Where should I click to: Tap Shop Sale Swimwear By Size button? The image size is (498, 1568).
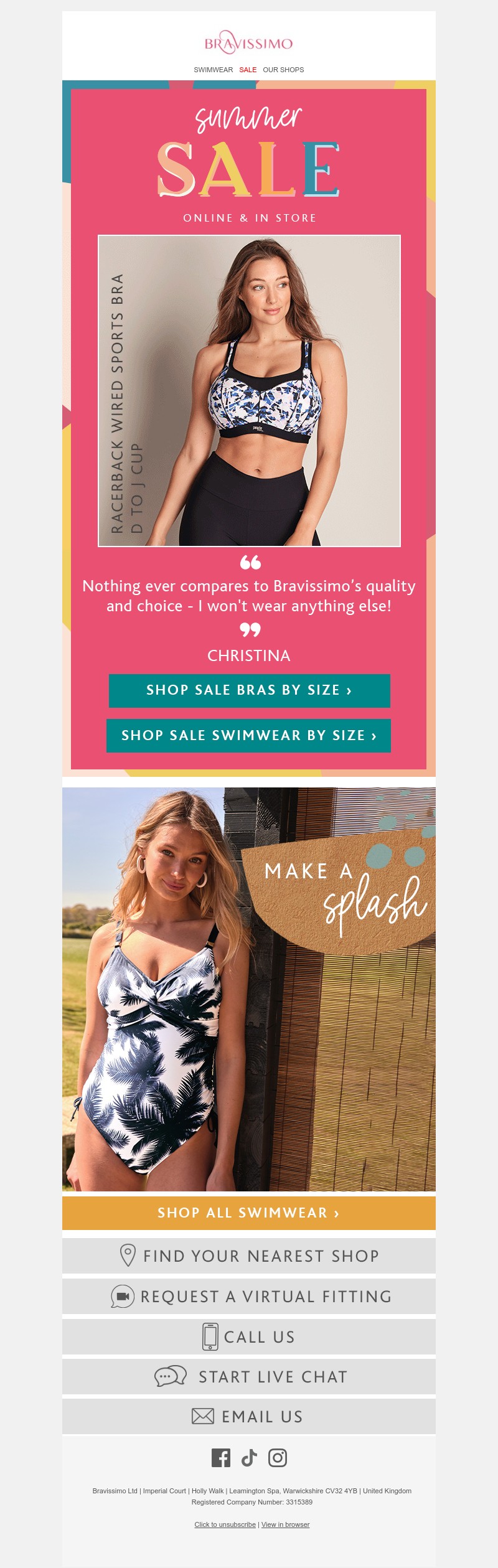pos(249,736)
